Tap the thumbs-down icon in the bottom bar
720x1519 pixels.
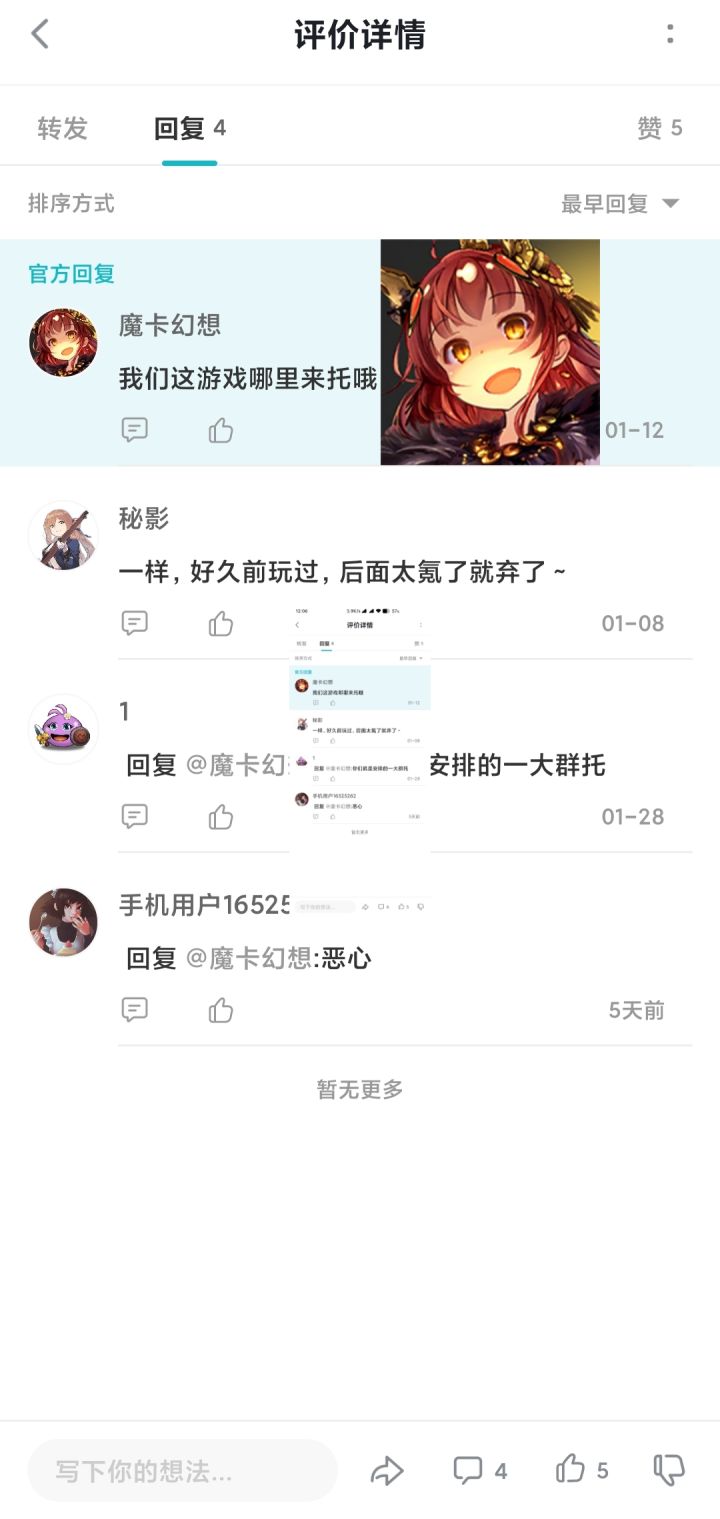pos(668,1470)
